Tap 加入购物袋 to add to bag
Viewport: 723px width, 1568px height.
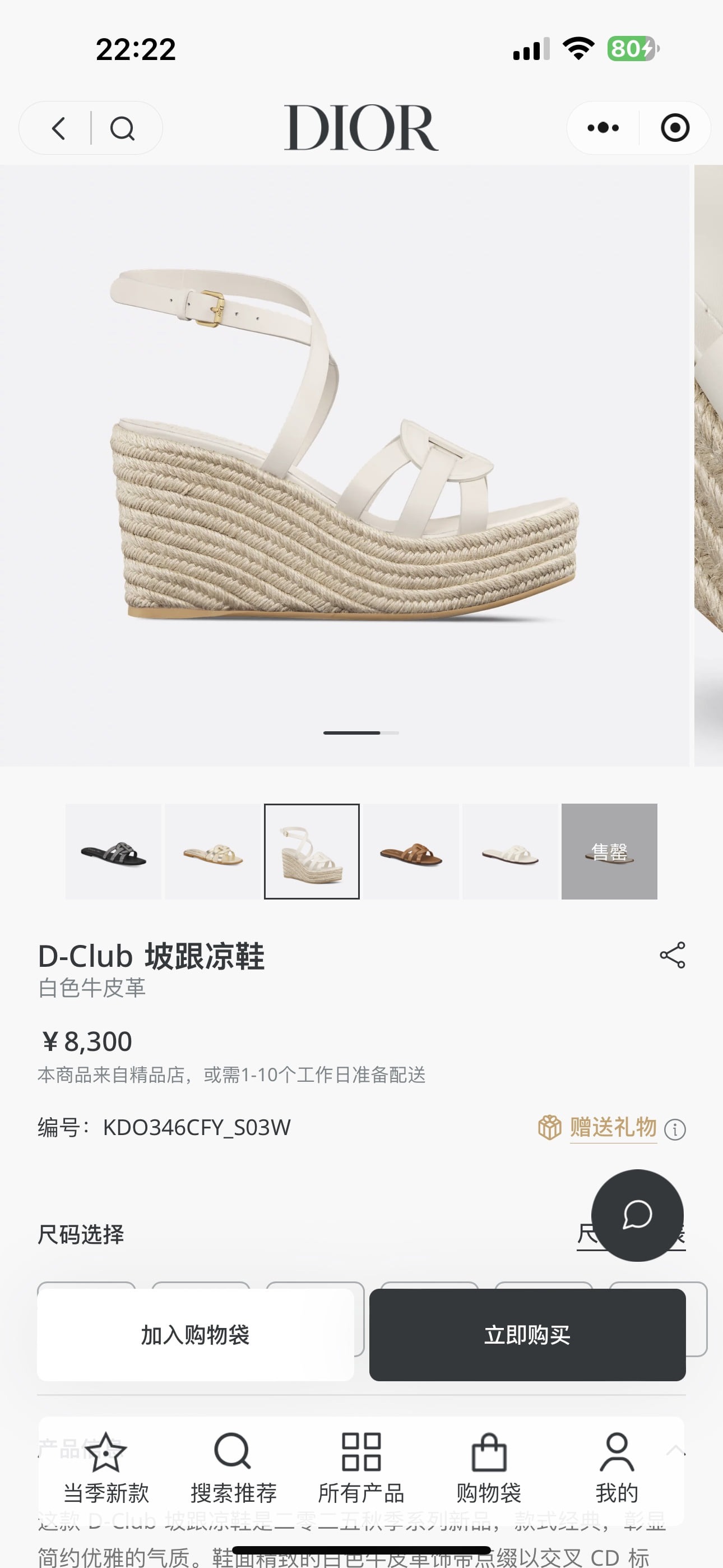coord(196,1335)
